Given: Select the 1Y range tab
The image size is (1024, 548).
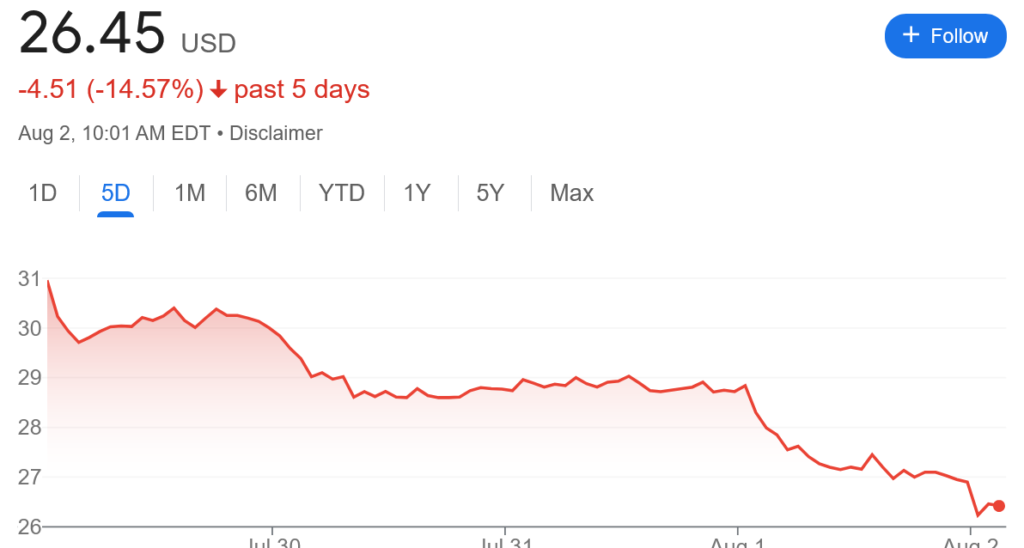Looking at the screenshot, I should coord(417,193).
